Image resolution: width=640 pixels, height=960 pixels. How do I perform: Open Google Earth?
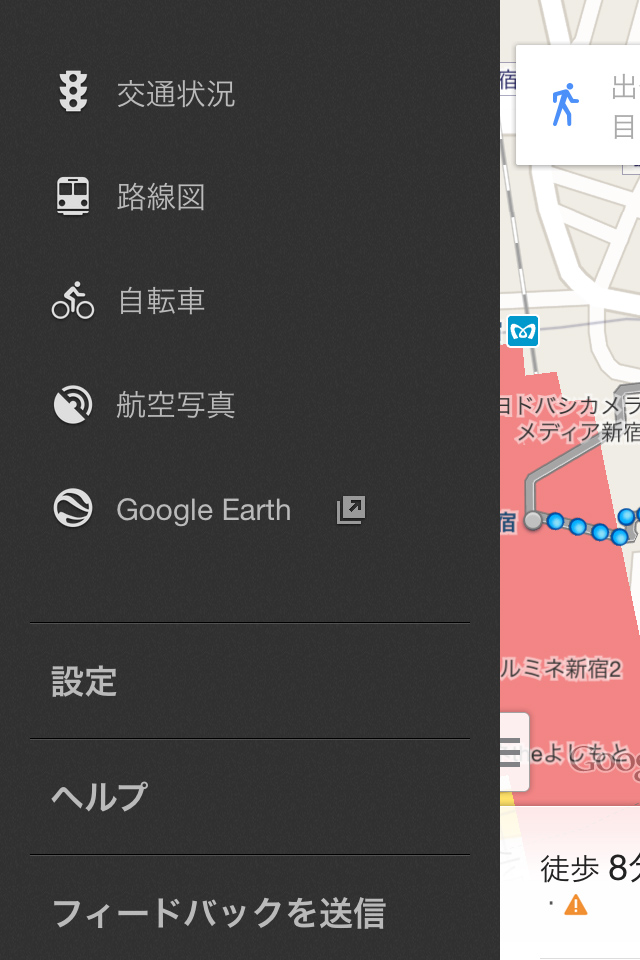[203, 510]
